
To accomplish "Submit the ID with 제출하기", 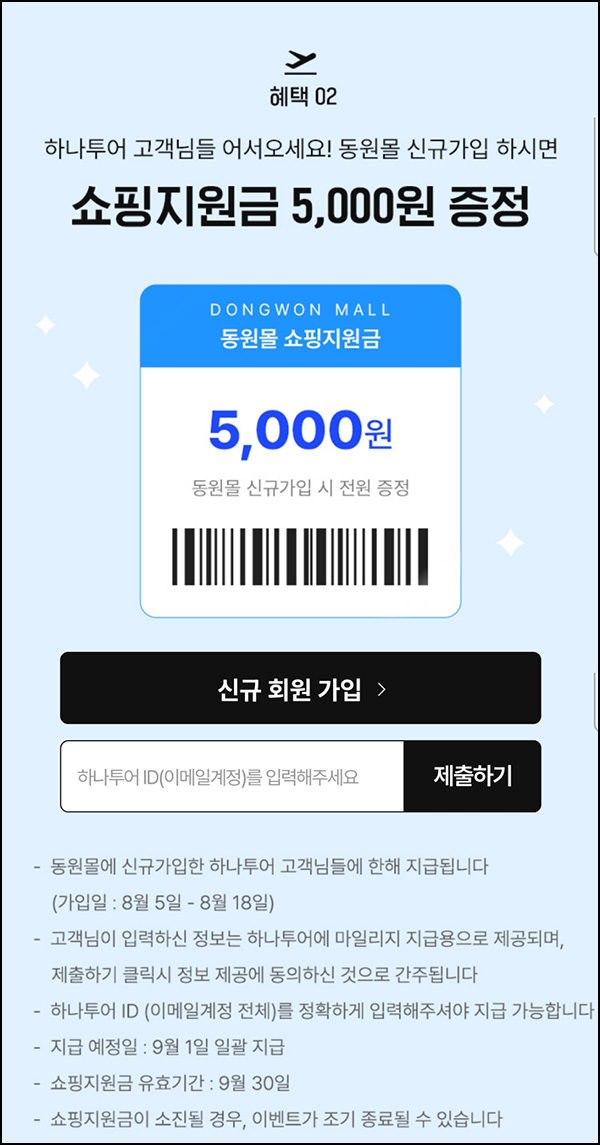I will [x=472, y=776].
